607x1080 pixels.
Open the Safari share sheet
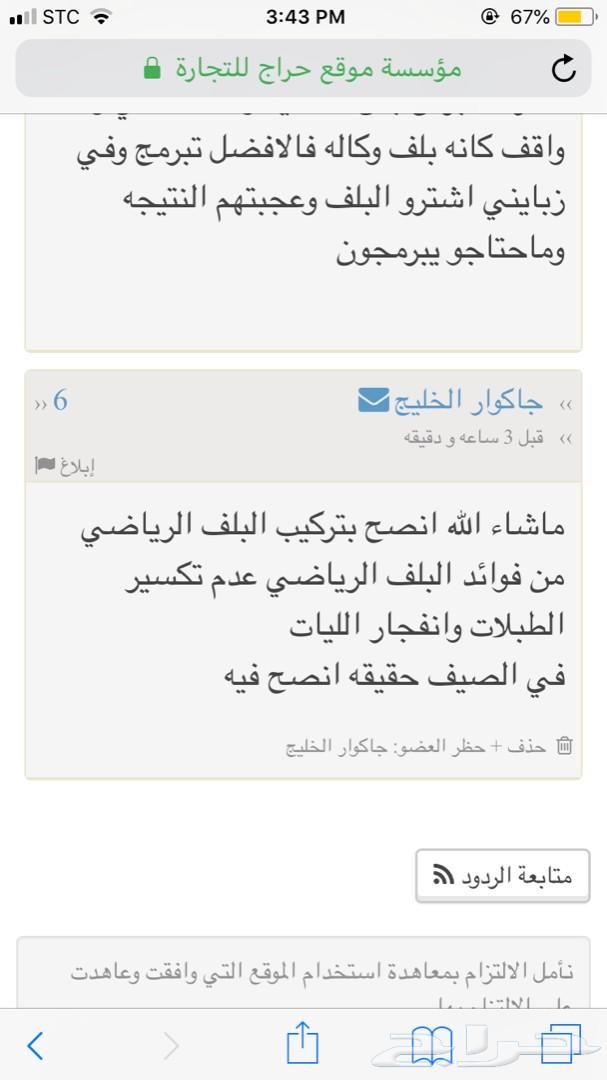point(301,1045)
